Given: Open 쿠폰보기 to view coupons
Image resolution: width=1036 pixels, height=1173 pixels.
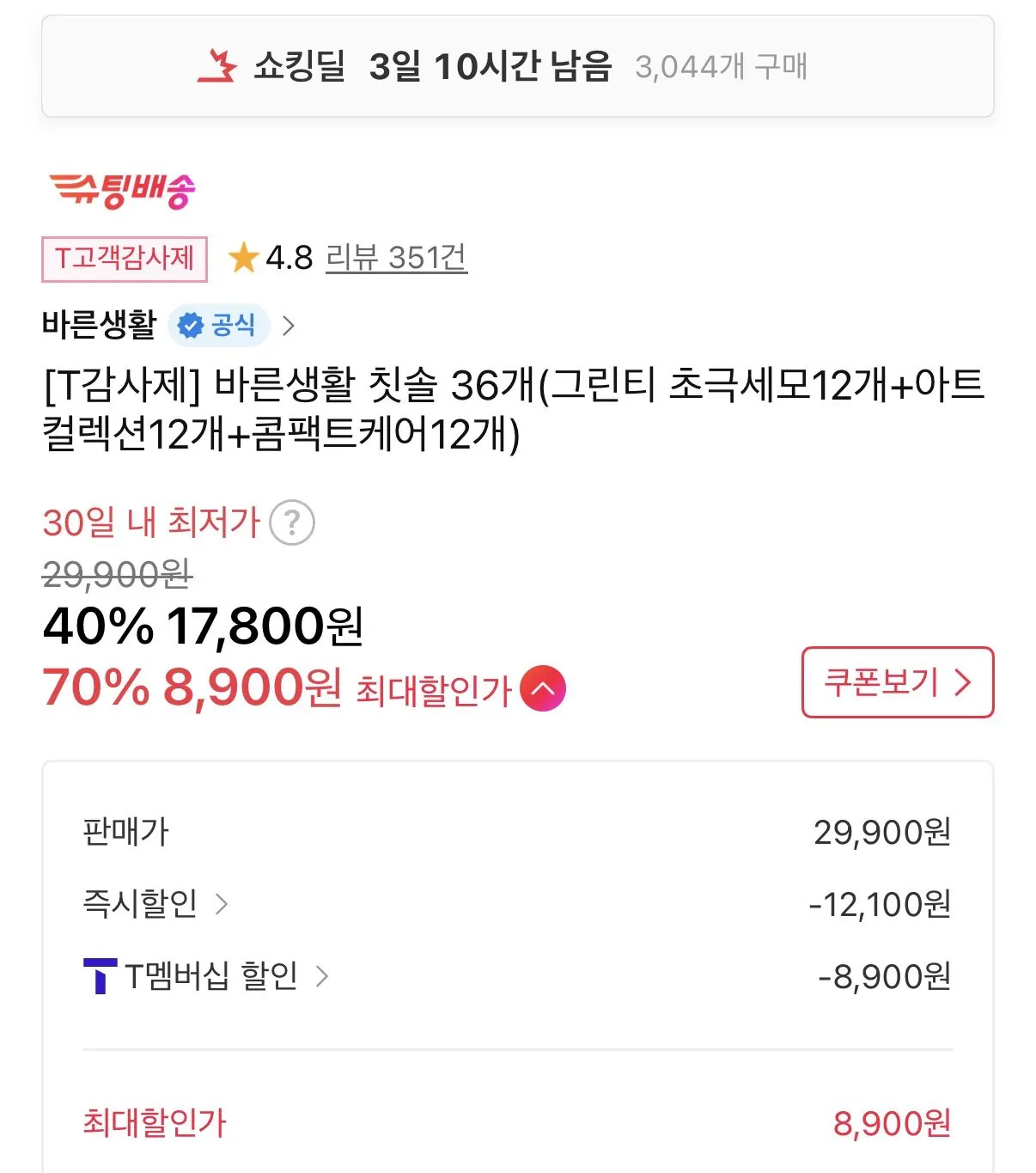Looking at the screenshot, I should tap(897, 683).
